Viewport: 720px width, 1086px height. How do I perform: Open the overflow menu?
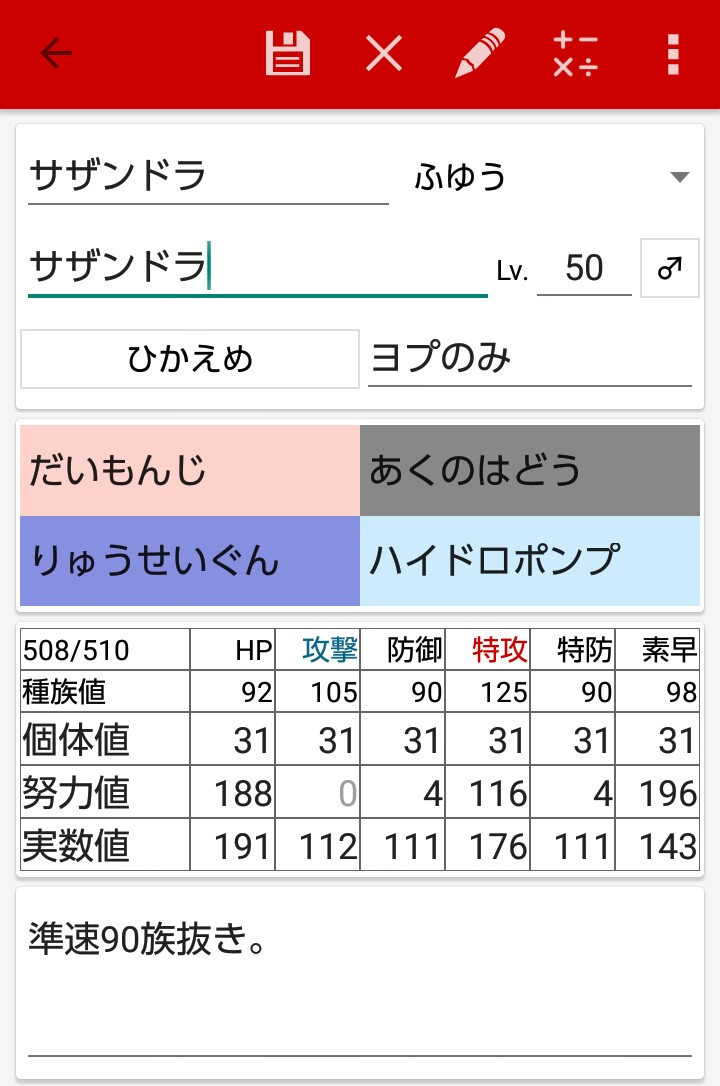pyautogui.click(x=673, y=53)
